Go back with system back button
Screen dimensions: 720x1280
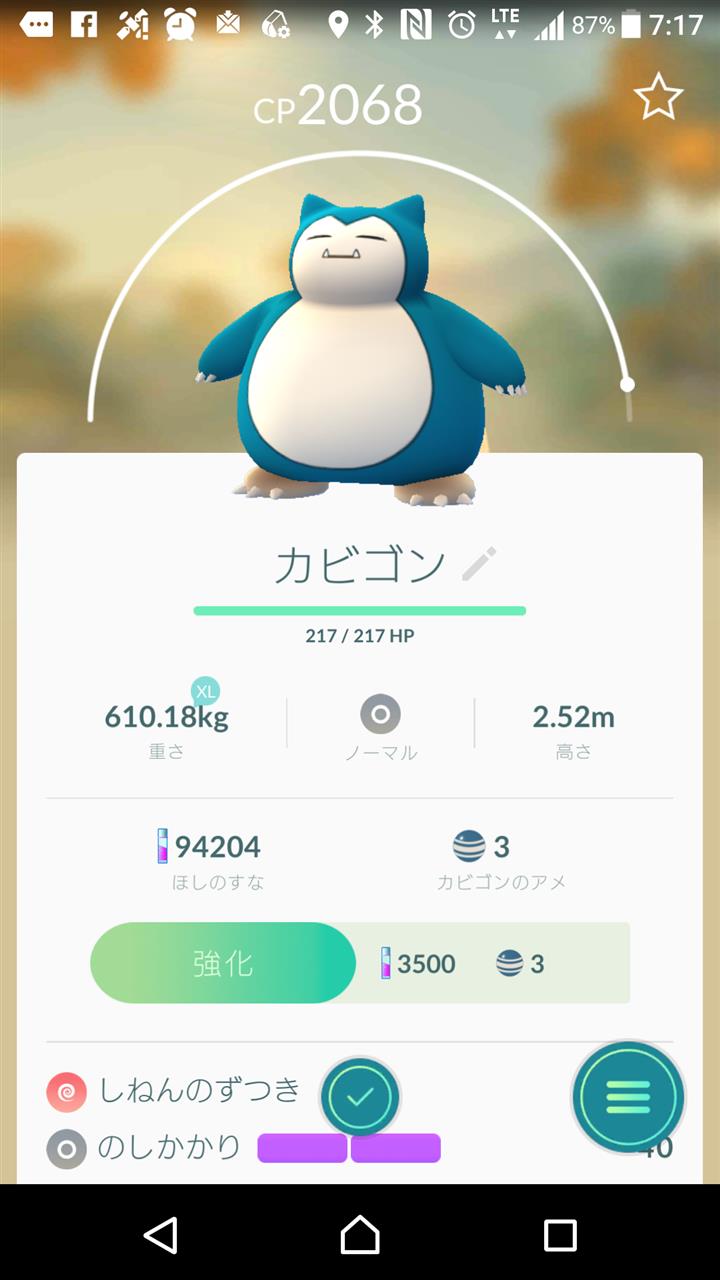coord(160,1235)
